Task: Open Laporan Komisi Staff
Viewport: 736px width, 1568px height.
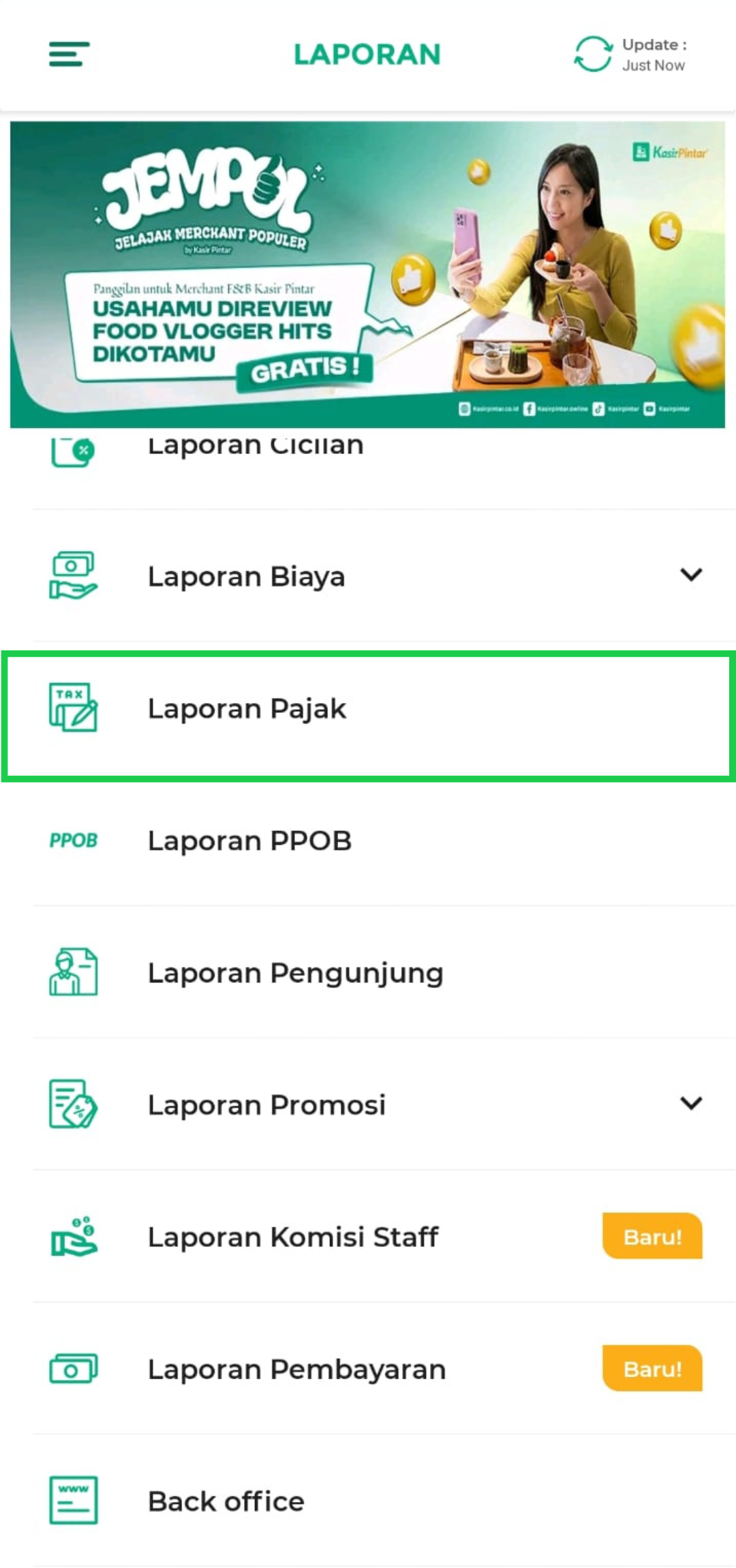Action: click(293, 1237)
